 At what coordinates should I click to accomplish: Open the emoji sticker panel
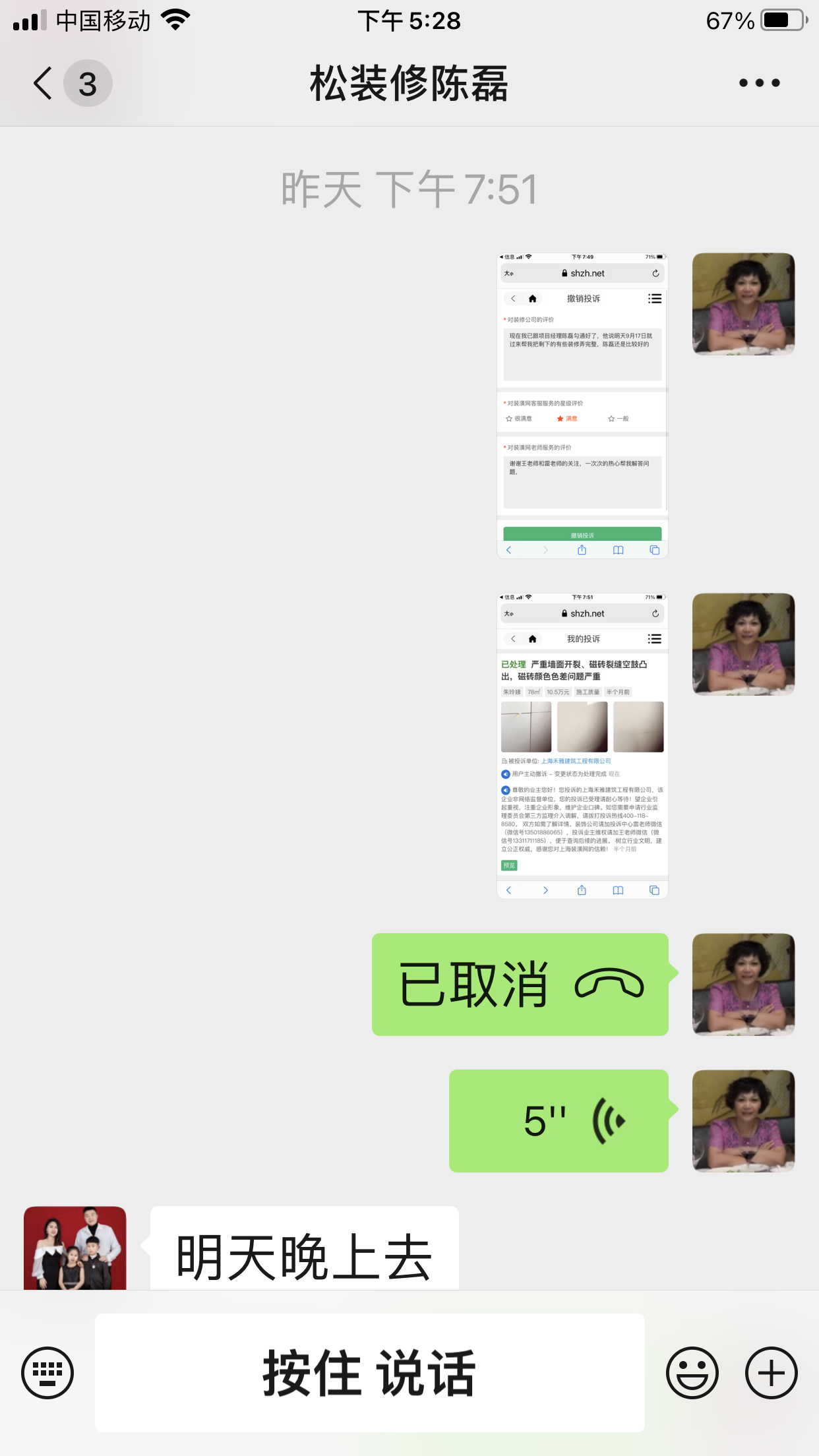[x=692, y=1373]
